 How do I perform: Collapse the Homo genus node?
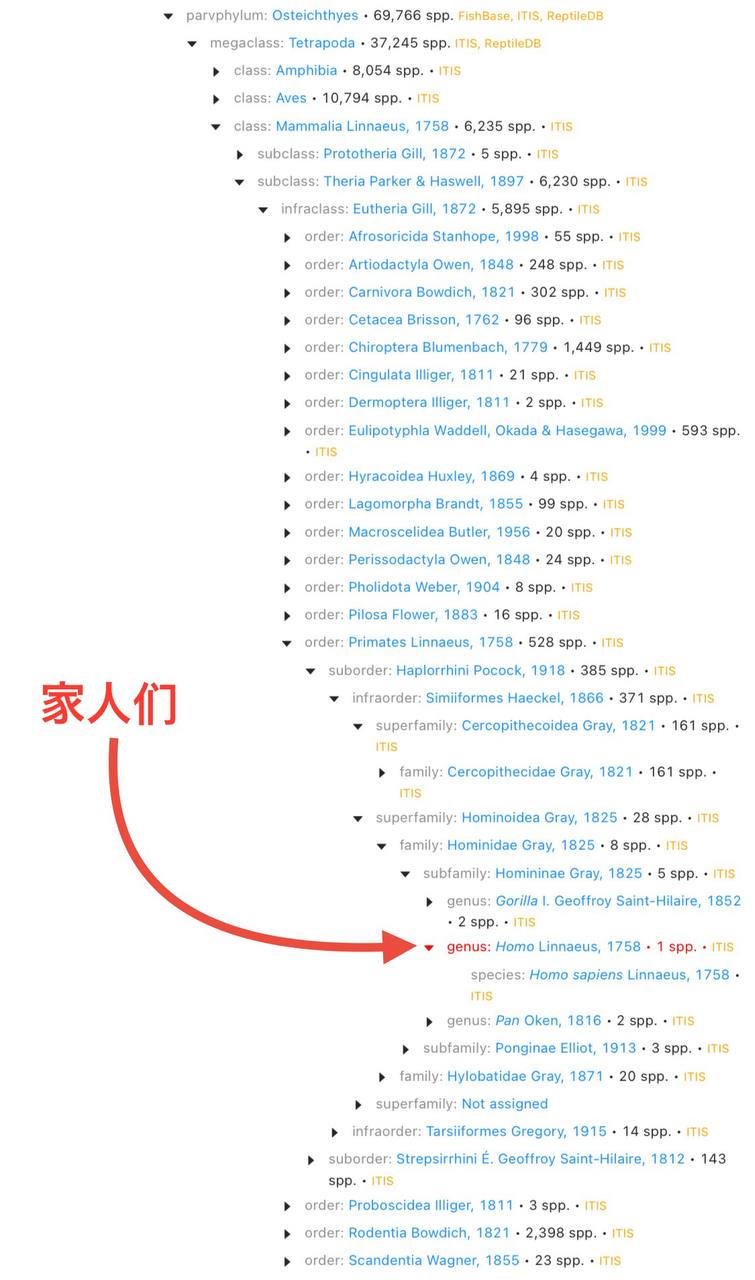pos(430,947)
